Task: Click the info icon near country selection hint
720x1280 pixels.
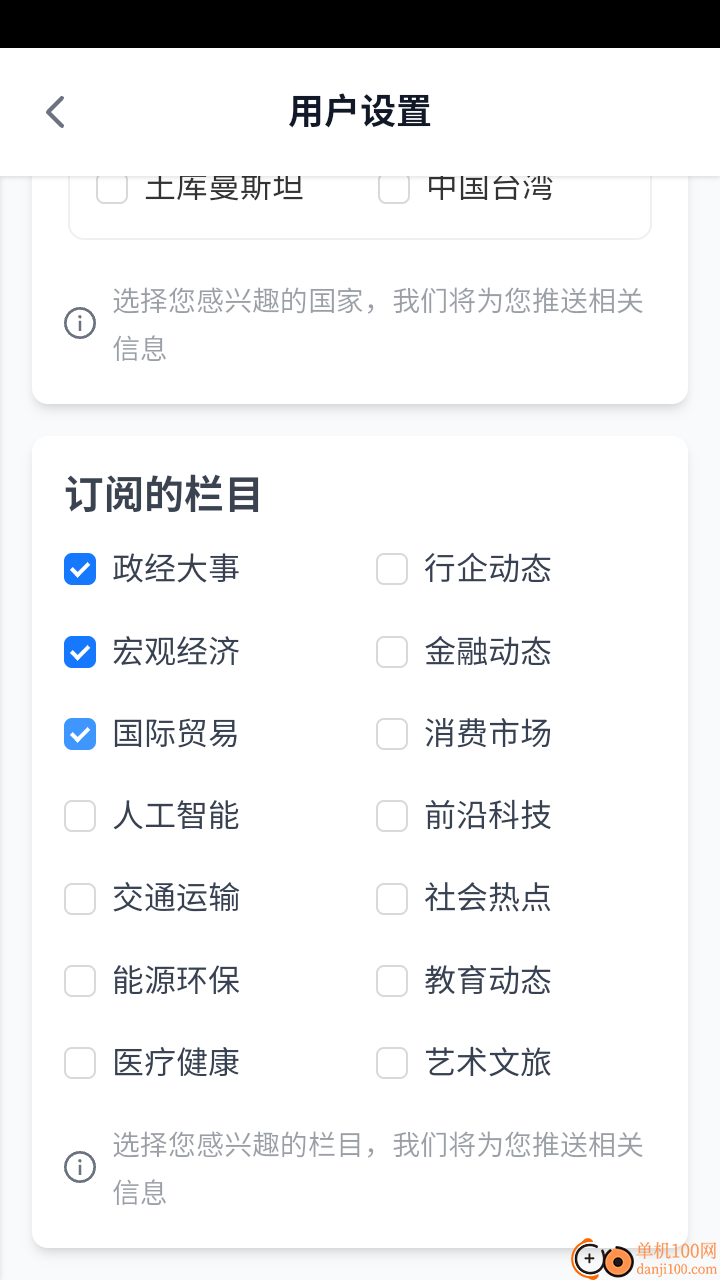Action: (79, 323)
